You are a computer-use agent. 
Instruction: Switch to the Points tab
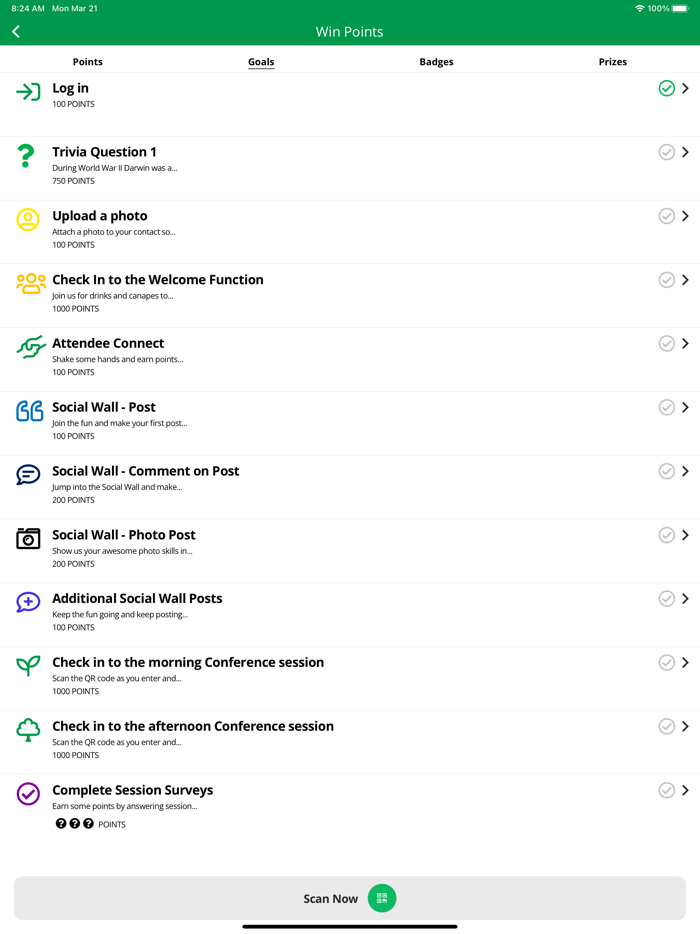(88, 62)
